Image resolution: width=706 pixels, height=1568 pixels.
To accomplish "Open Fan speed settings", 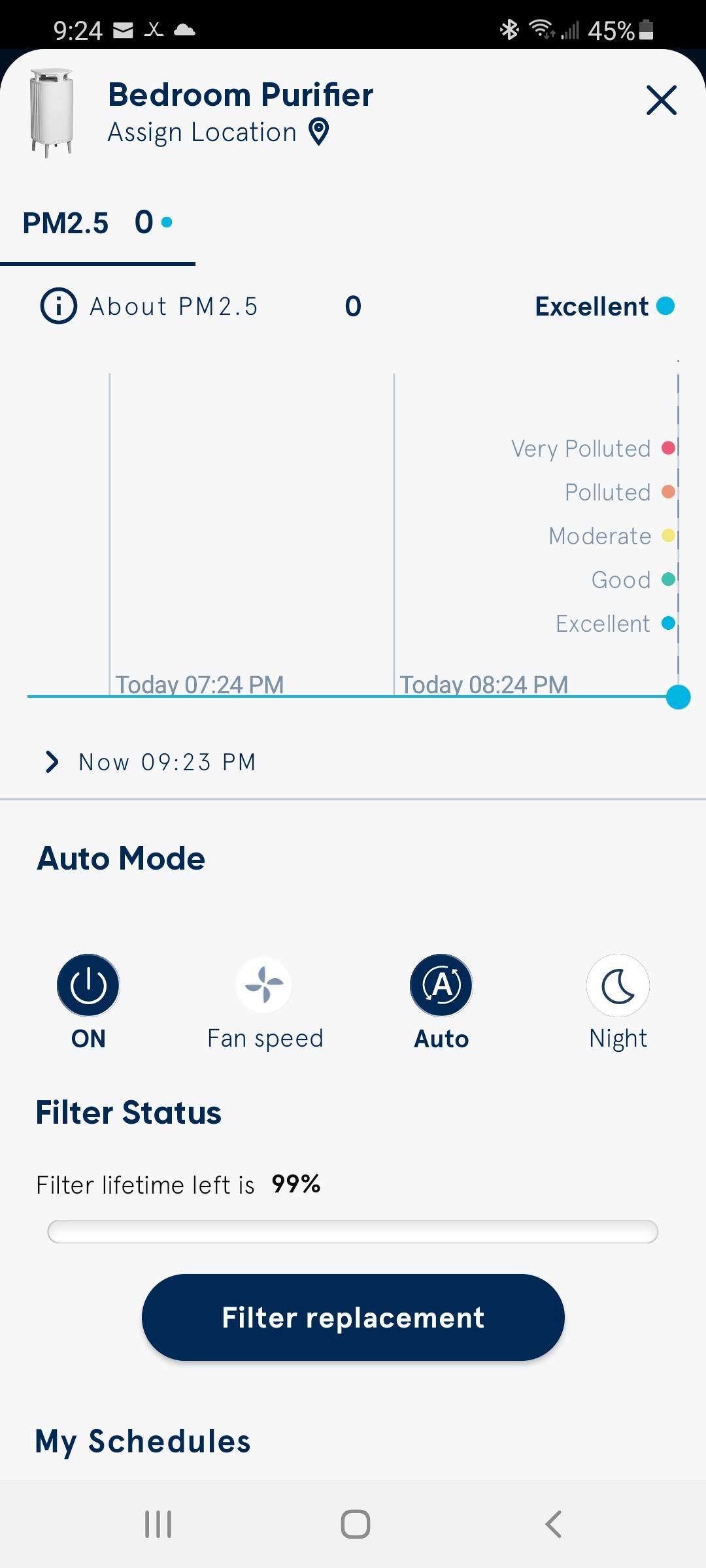I will (x=264, y=985).
